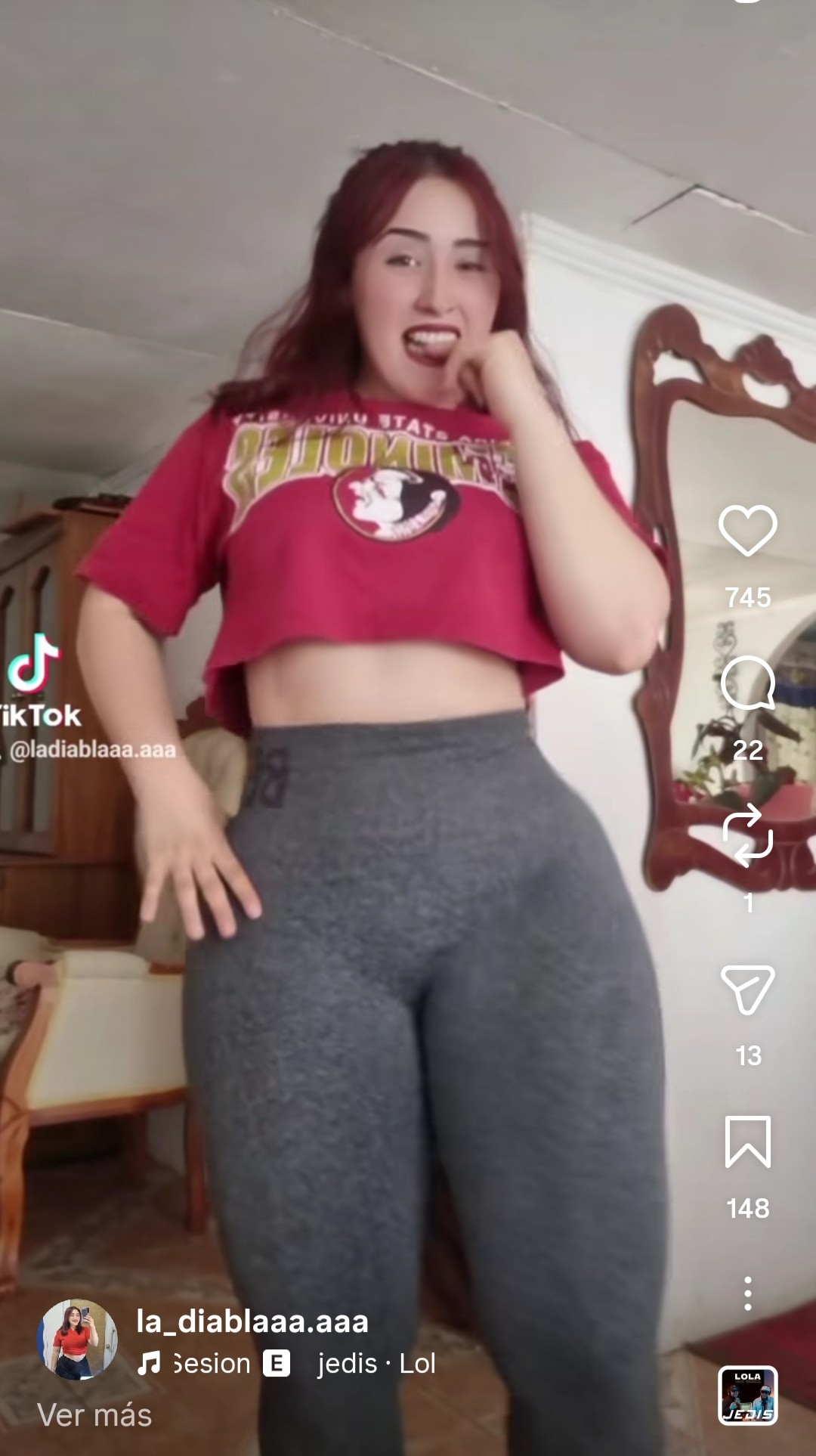Tap the la_diablaaa.aaa username
Viewport: 816px width, 1456px height.
[x=252, y=1321]
